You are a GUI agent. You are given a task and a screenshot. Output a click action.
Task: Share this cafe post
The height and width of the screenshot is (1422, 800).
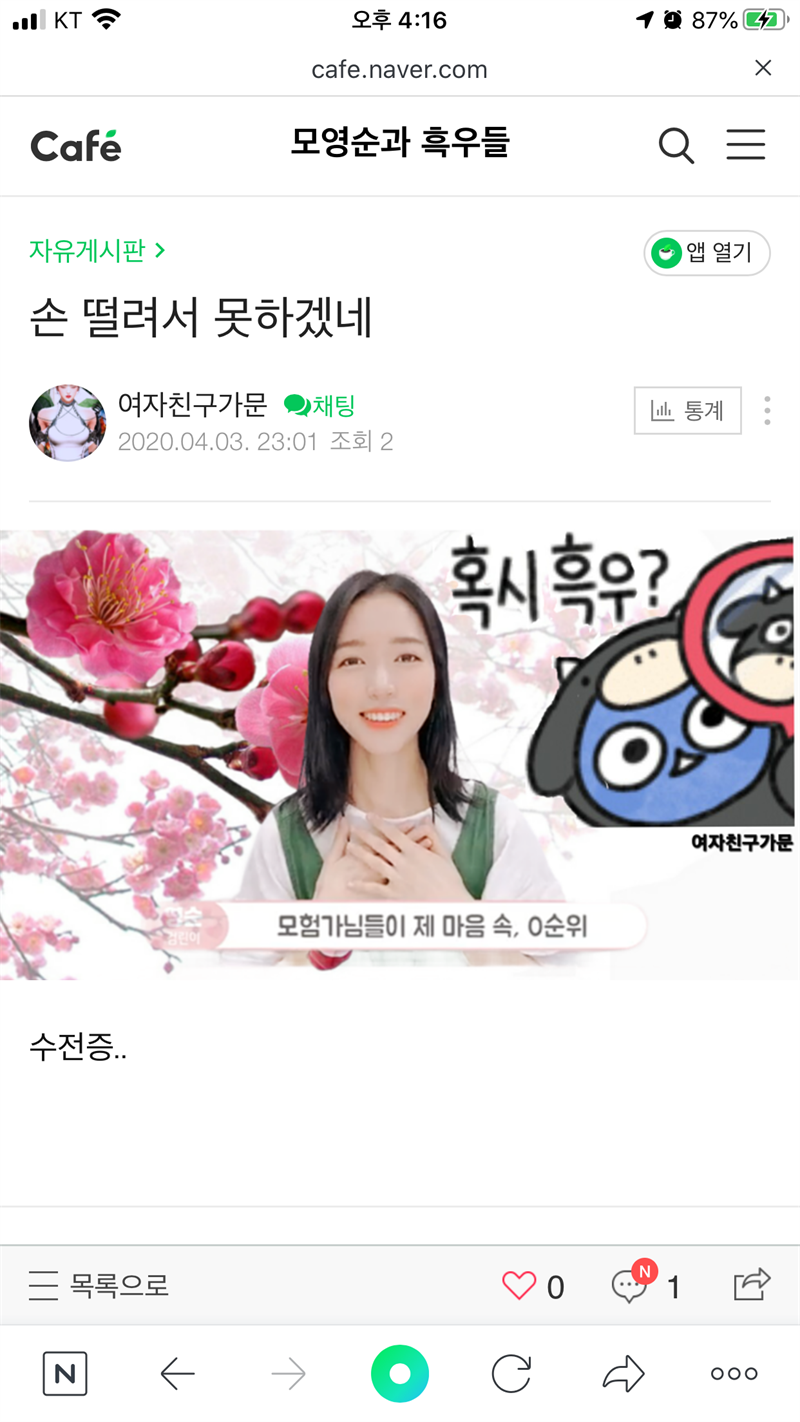coord(752,1284)
